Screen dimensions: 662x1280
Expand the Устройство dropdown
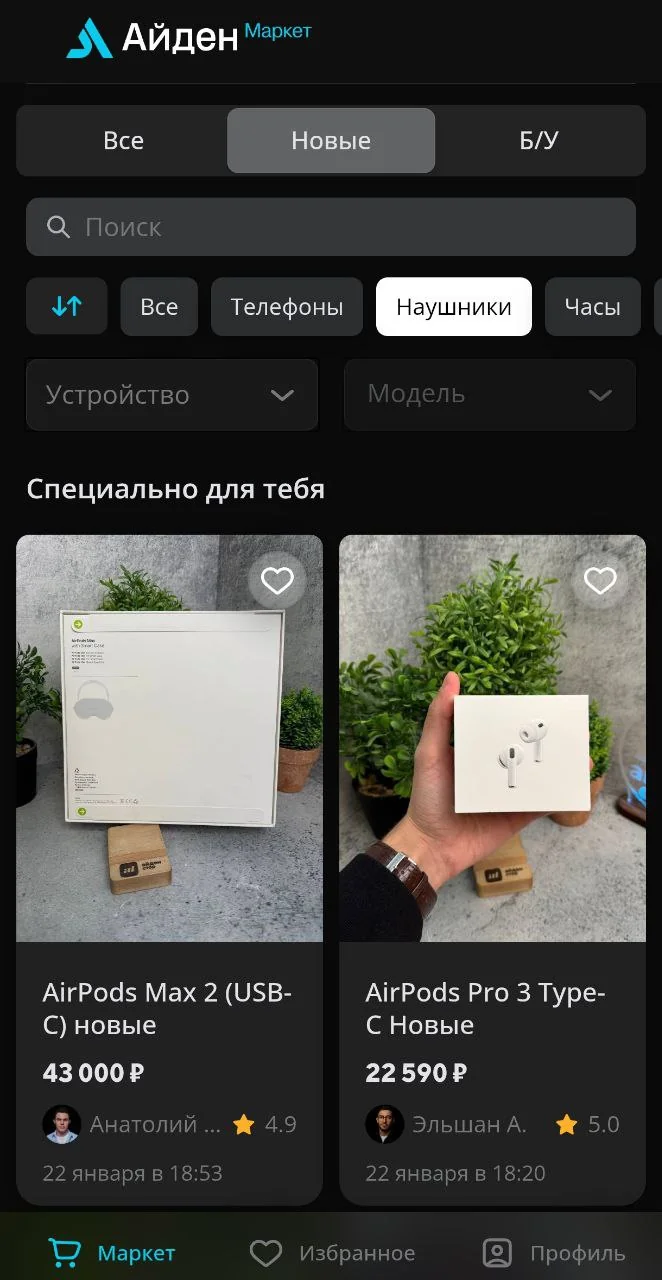pos(172,395)
